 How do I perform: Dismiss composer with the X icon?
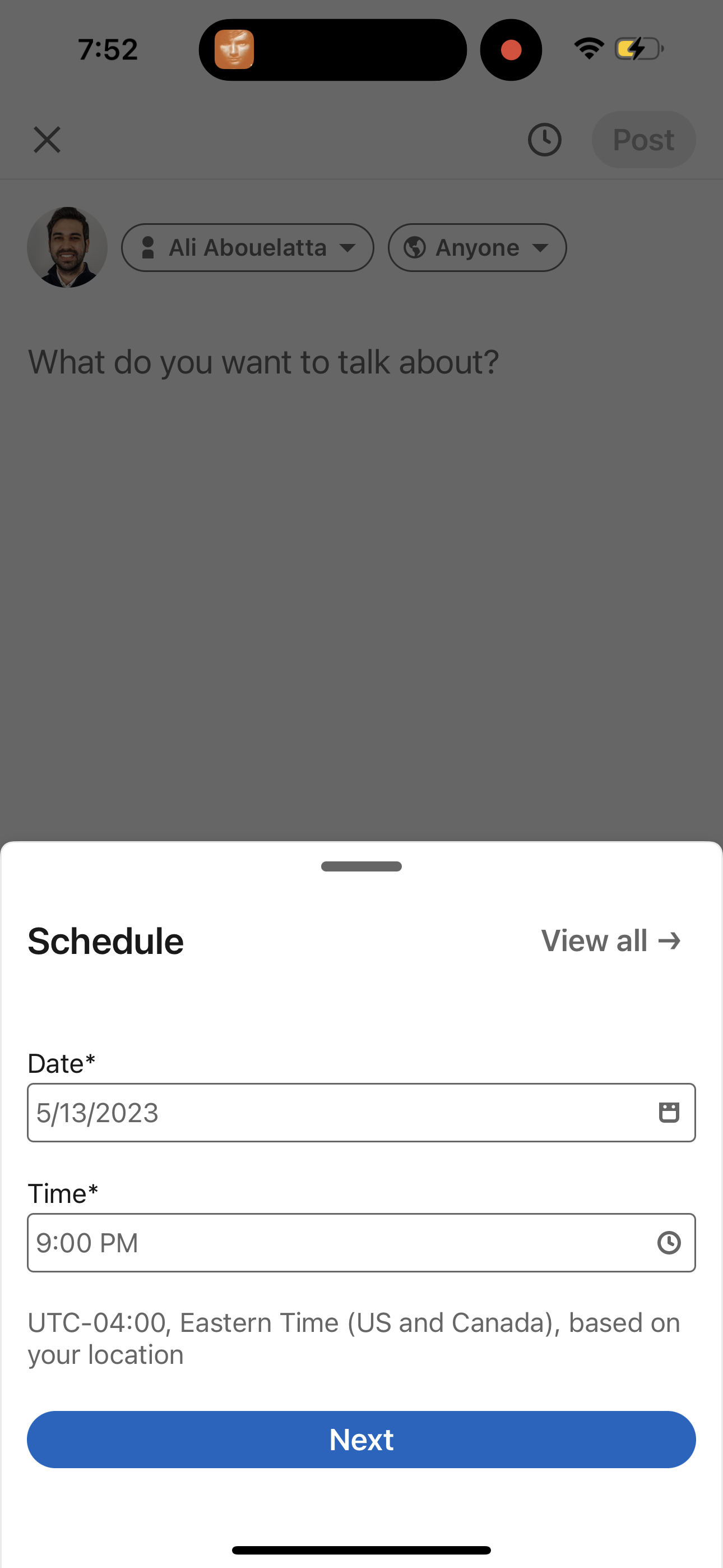[x=47, y=140]
